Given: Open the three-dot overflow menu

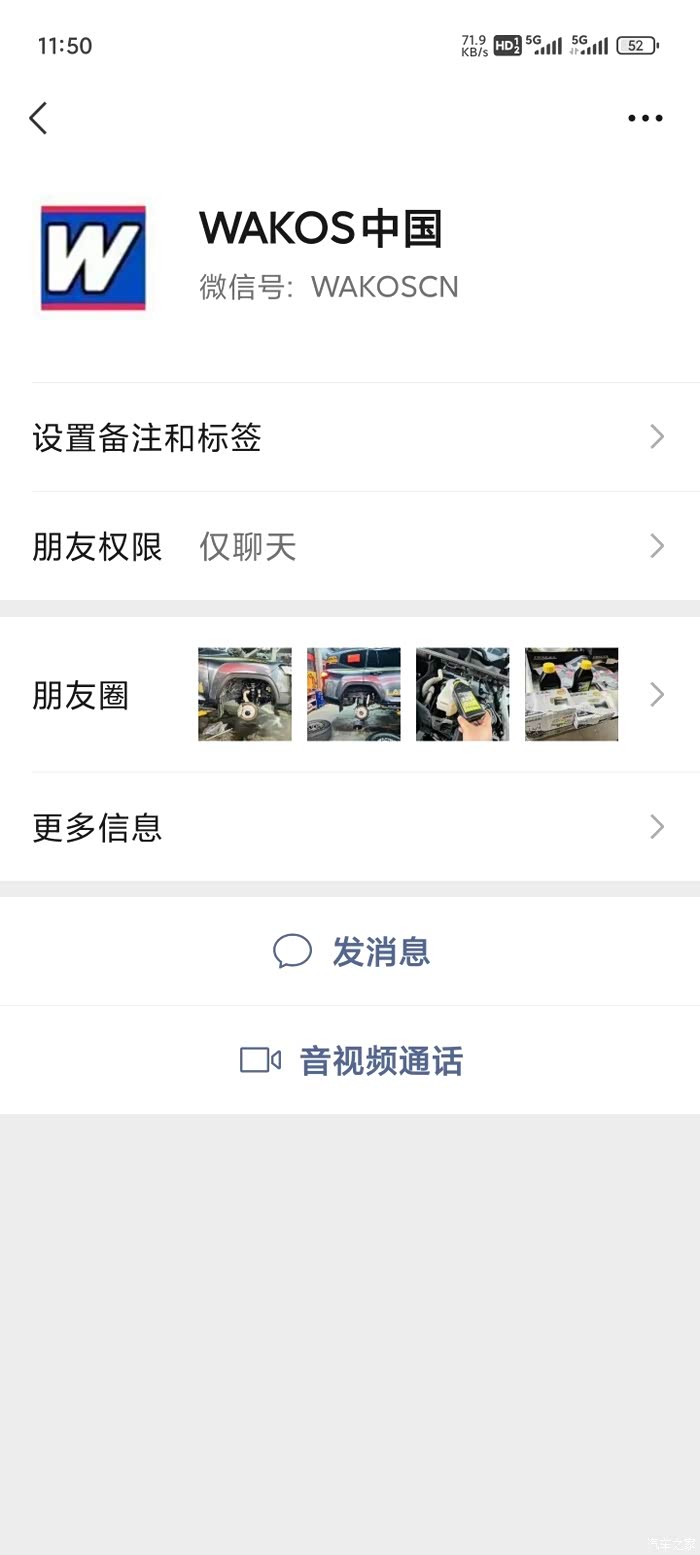Looking at the screenshot, I should (x=645, y=118).
